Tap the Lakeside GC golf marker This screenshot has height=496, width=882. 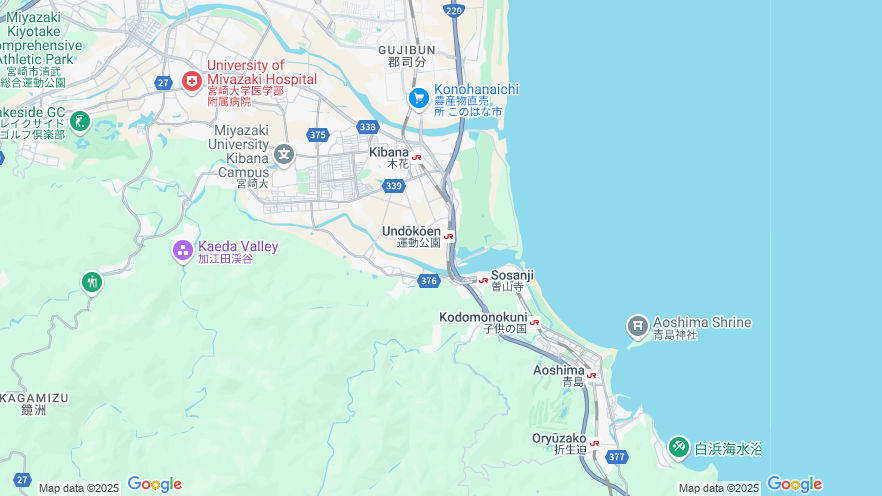(x=80, y=122)
